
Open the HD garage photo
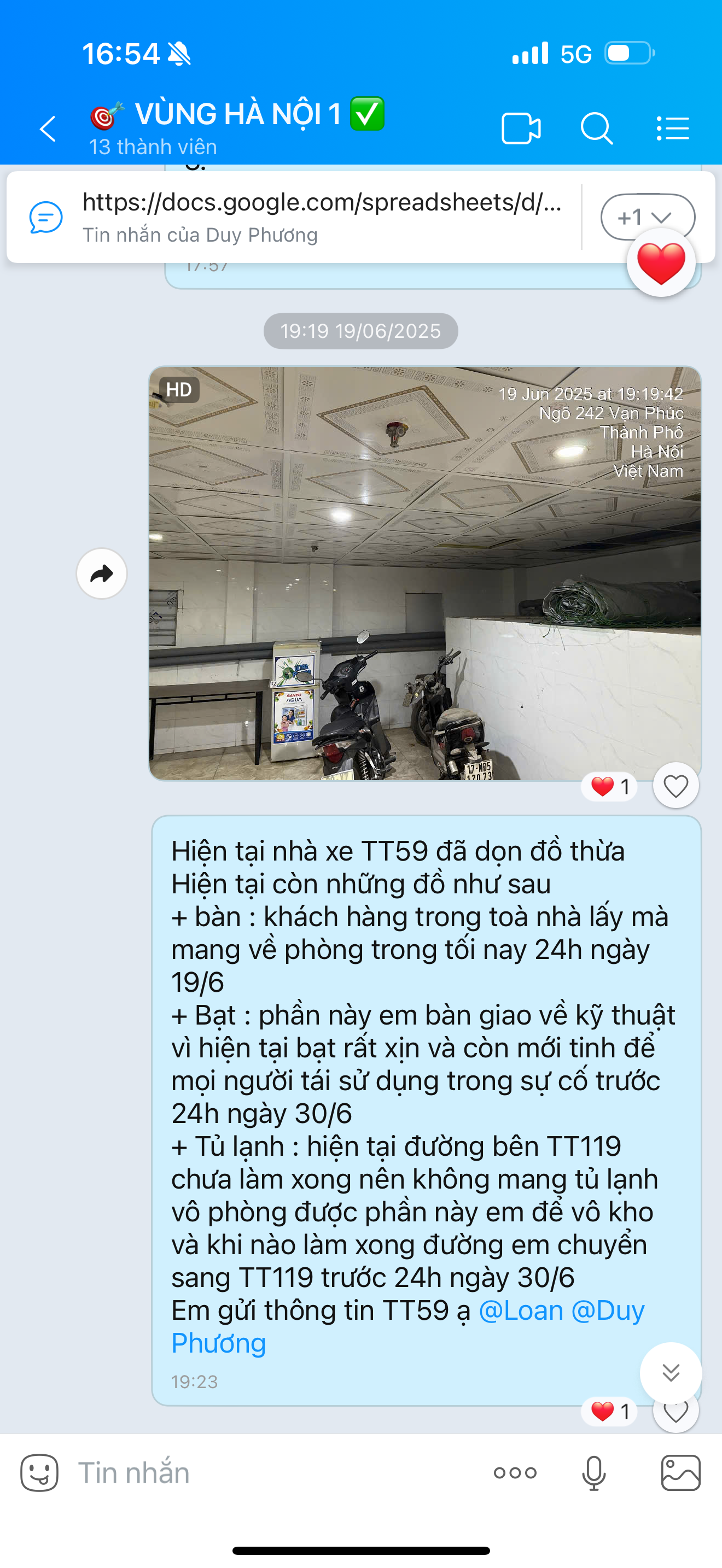coord(425,572)
